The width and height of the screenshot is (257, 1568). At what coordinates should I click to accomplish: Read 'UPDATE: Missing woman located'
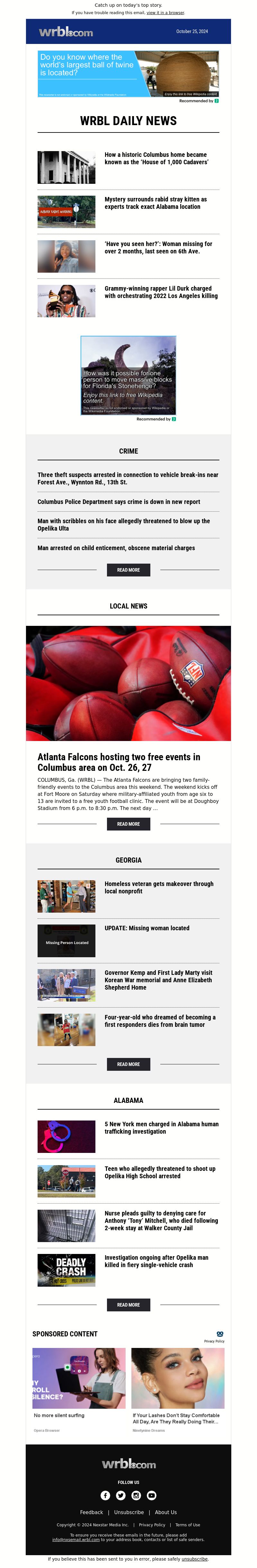pos(147,928)
